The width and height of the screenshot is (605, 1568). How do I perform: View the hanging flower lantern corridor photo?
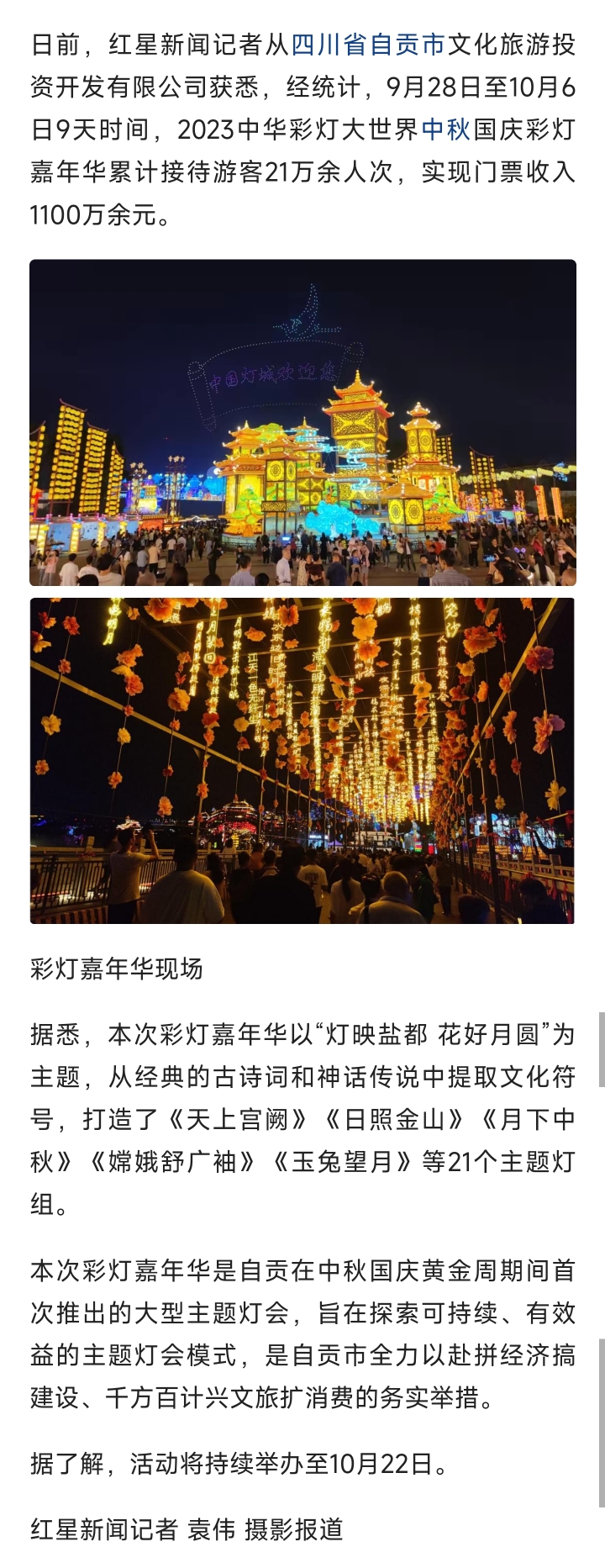pos(302,760)
